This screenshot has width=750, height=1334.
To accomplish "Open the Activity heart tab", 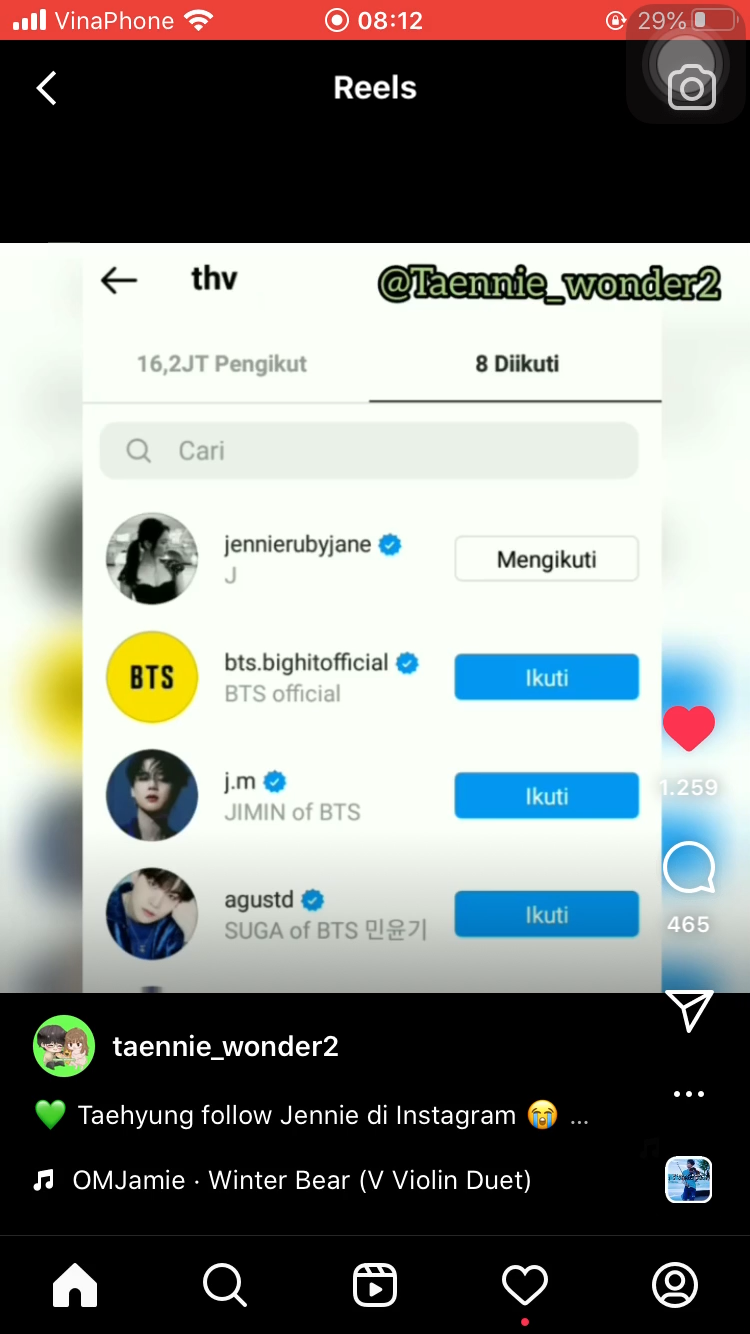I will pyautogui.click(x=525, y=1285).
